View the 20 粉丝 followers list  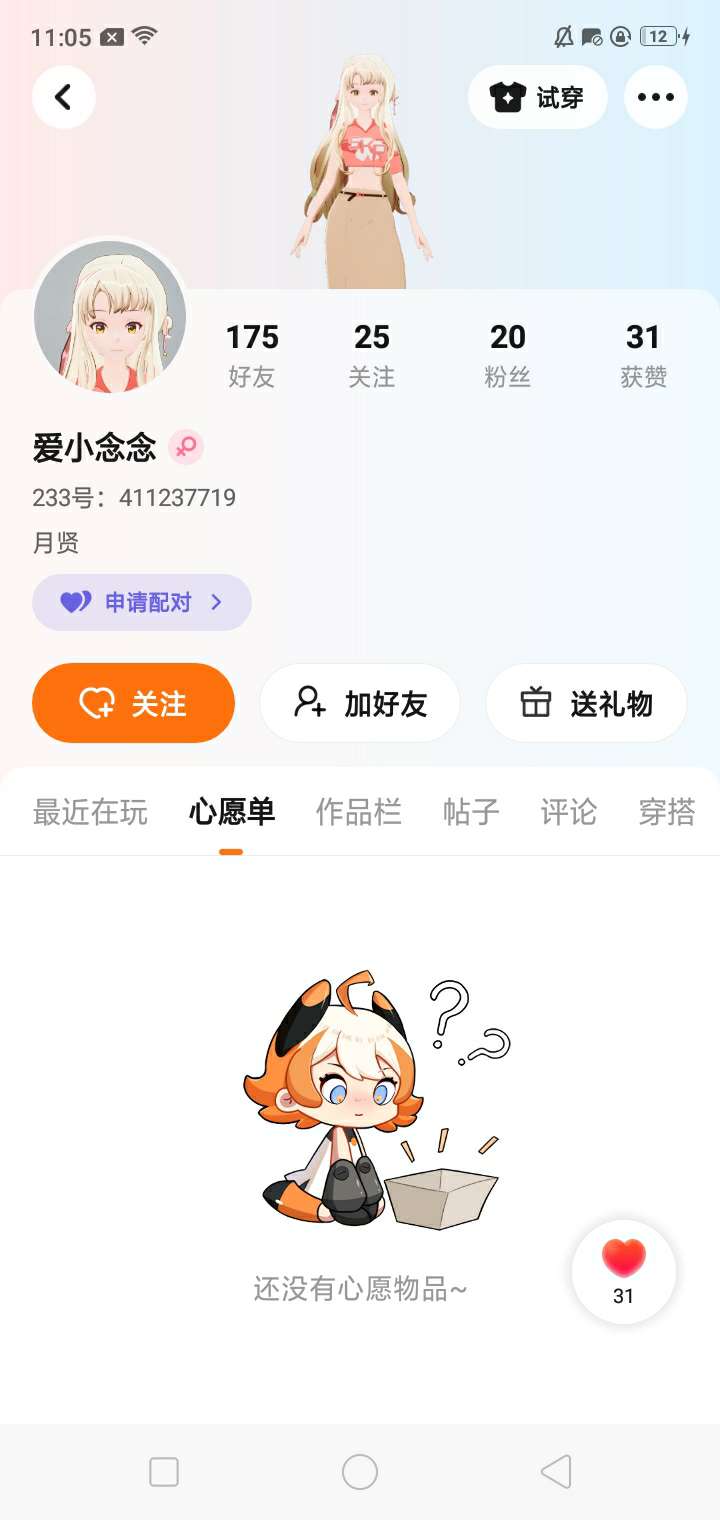point(508,355)
